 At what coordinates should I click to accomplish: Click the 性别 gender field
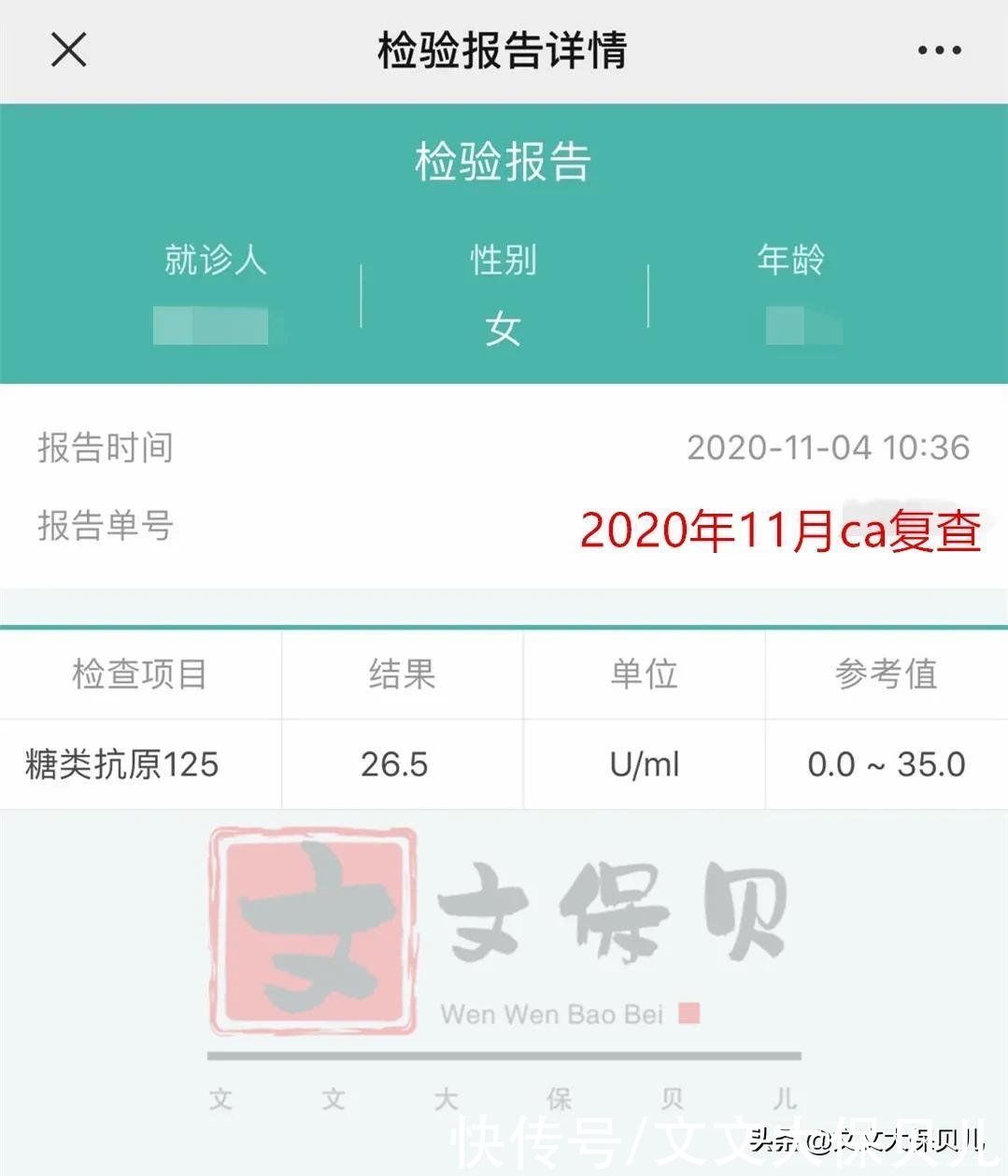tap(503, 262)
